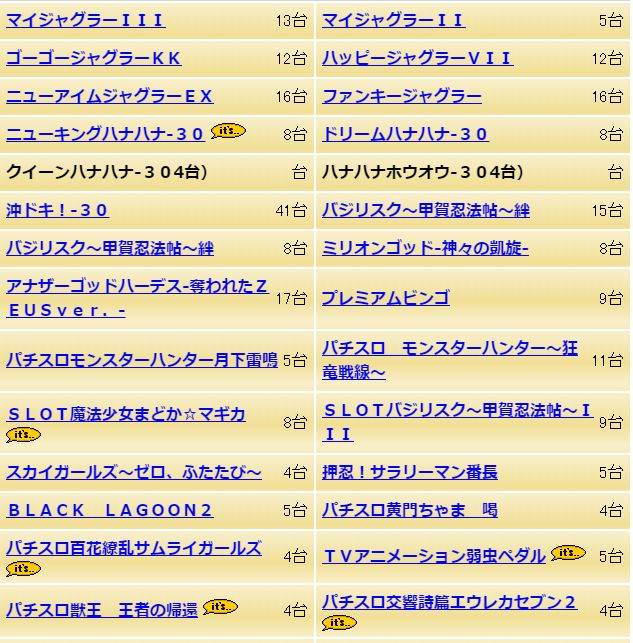Open ミリオンゴッド-神々の凱旋- link

(x=425, y=248)
